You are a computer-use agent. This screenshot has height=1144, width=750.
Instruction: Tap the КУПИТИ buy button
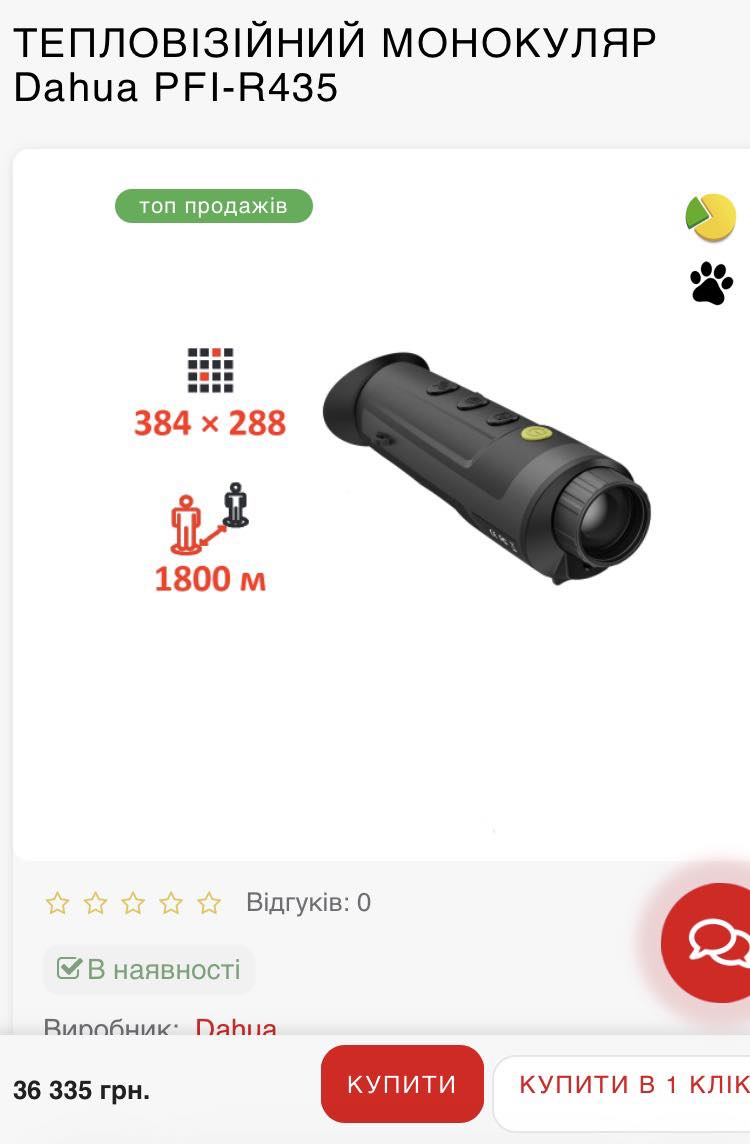[x=402, y=1084]
